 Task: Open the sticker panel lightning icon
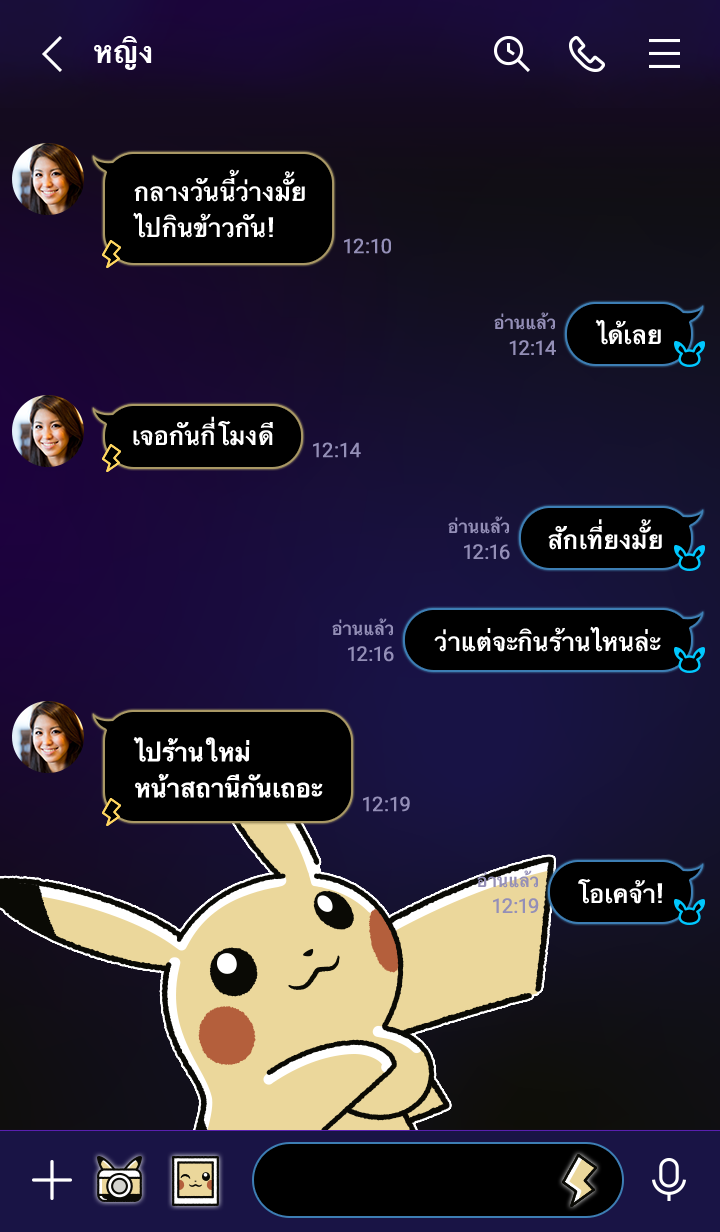pos(578,1181)
